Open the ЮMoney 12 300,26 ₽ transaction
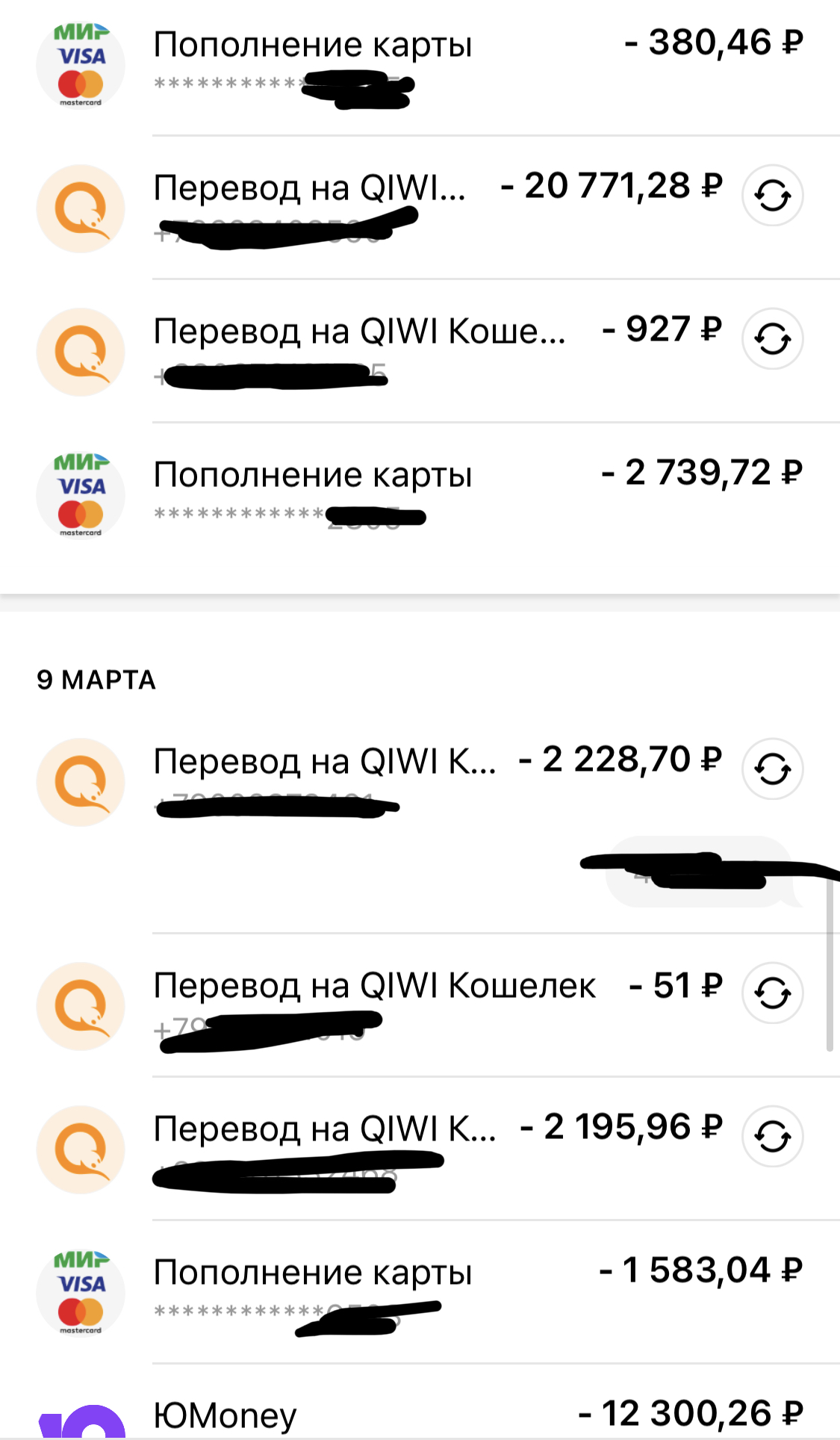The width and height of the screenshot is (840, 1440). tap(418, 1415)
